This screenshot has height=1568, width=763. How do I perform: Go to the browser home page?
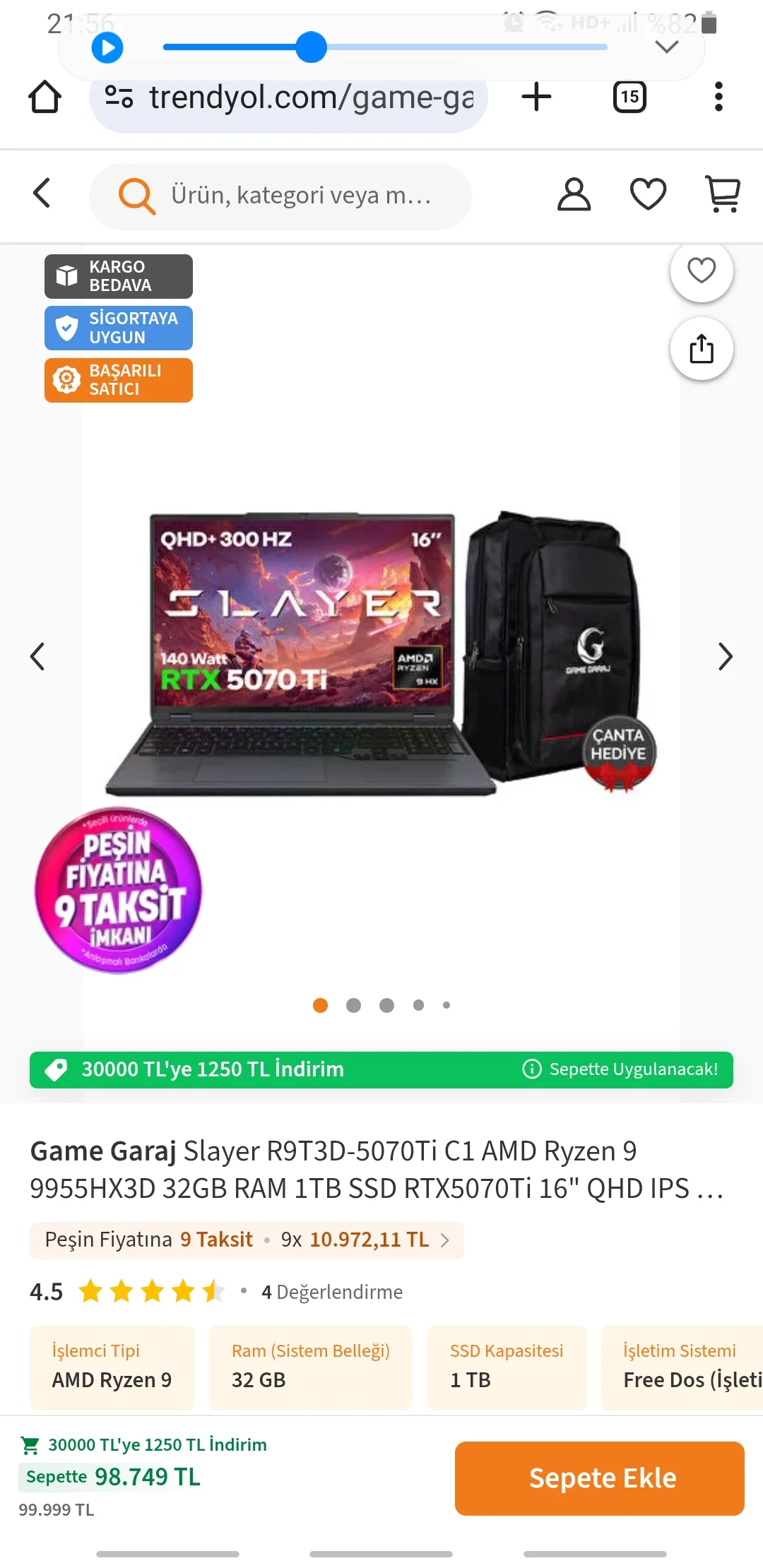click(x=45, y=97)
